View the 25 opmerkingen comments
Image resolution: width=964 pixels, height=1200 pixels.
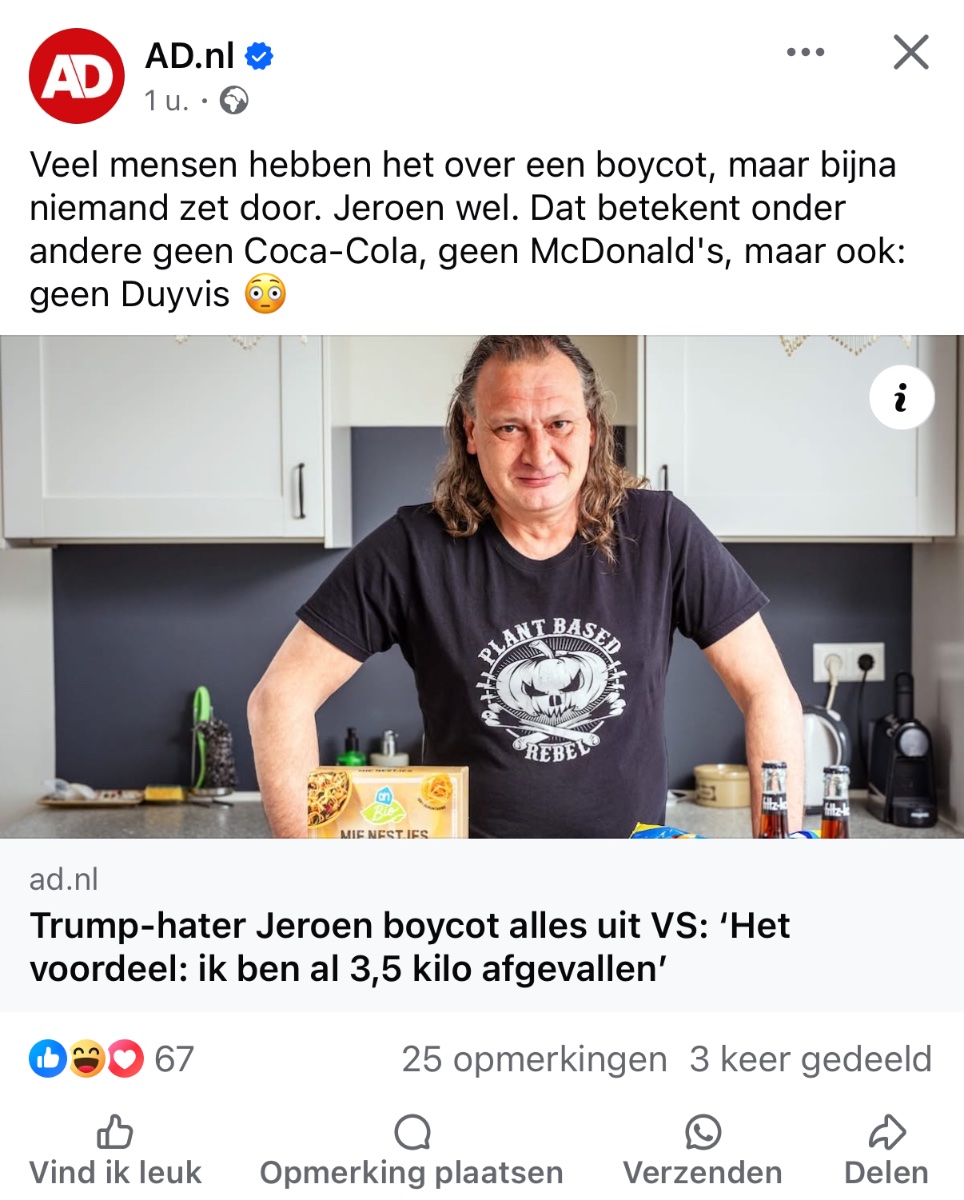pyautogui.click(x=534, y=1059)
